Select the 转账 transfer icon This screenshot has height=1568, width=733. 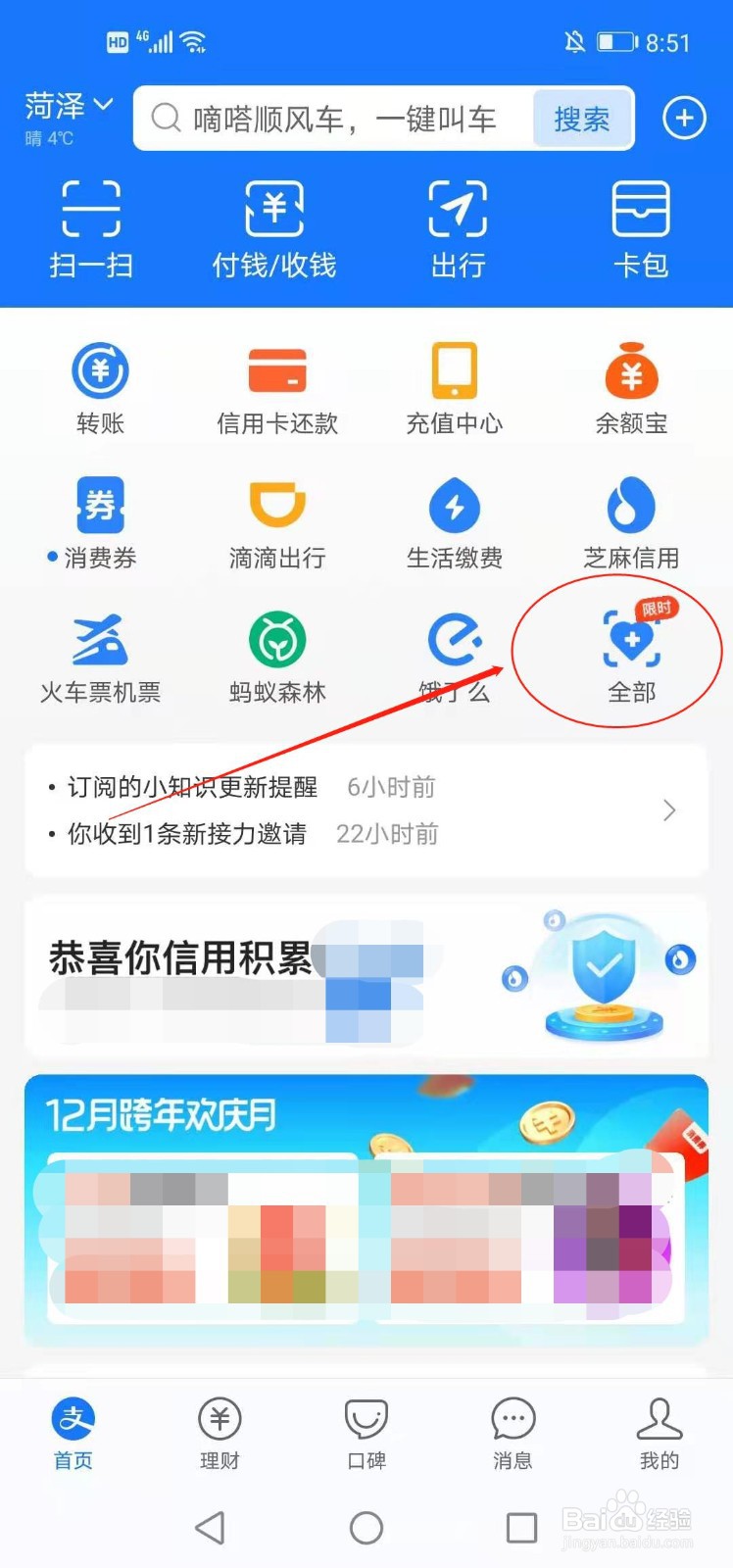99,385
